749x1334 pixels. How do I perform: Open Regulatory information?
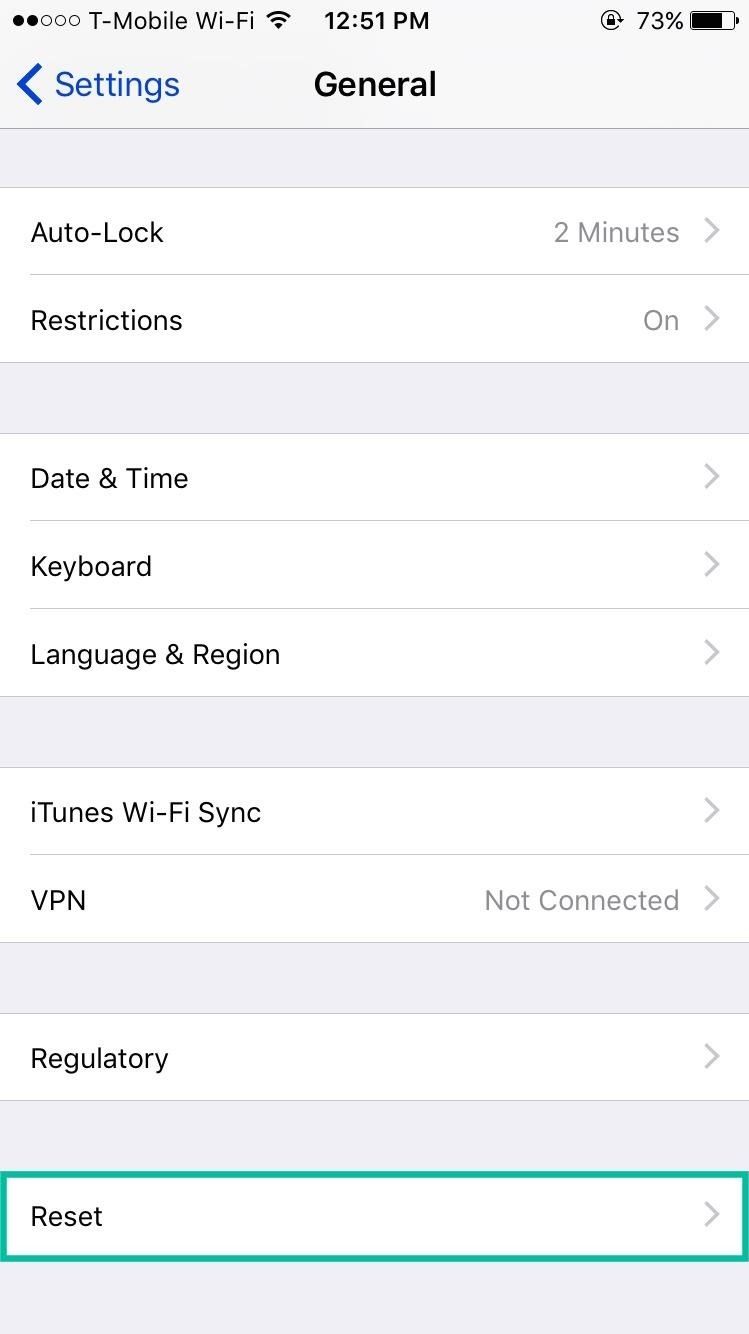pos(375,1057)
